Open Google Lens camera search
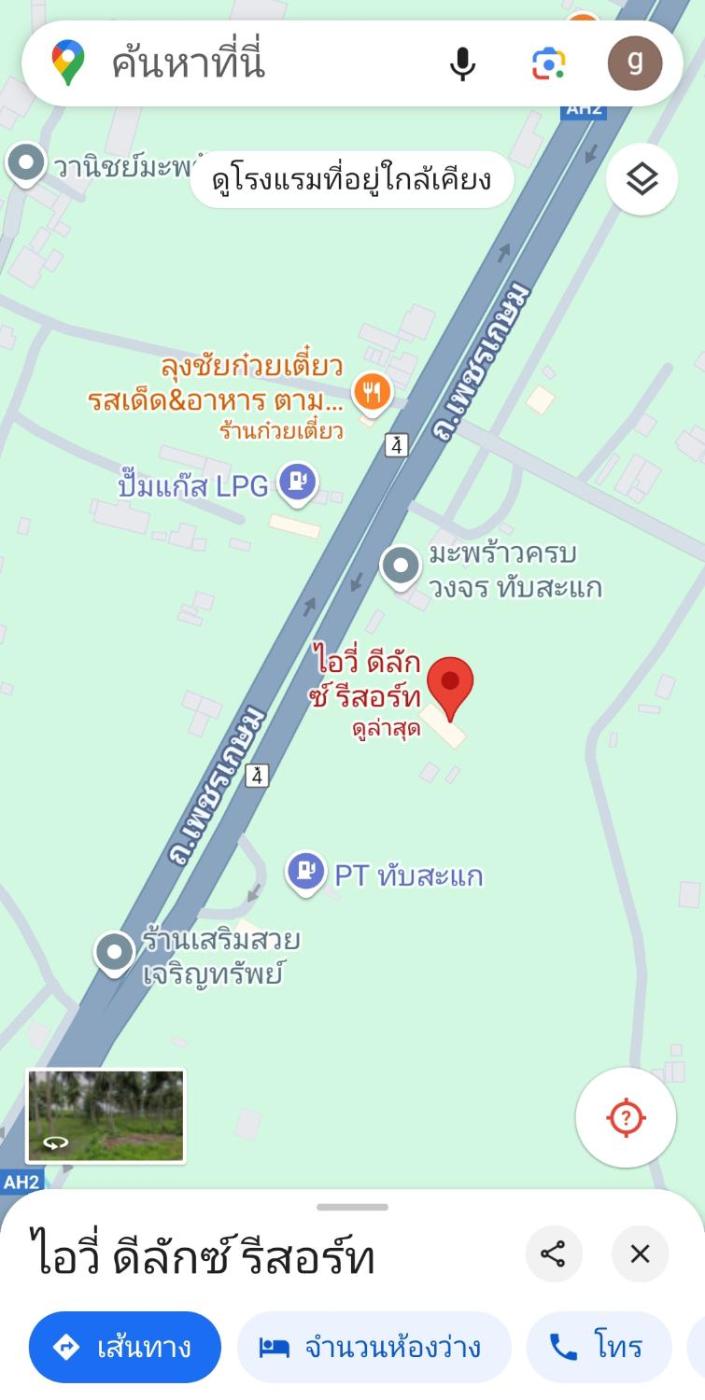This screenshot has width=705, height=1400. (x=547, y=65)
